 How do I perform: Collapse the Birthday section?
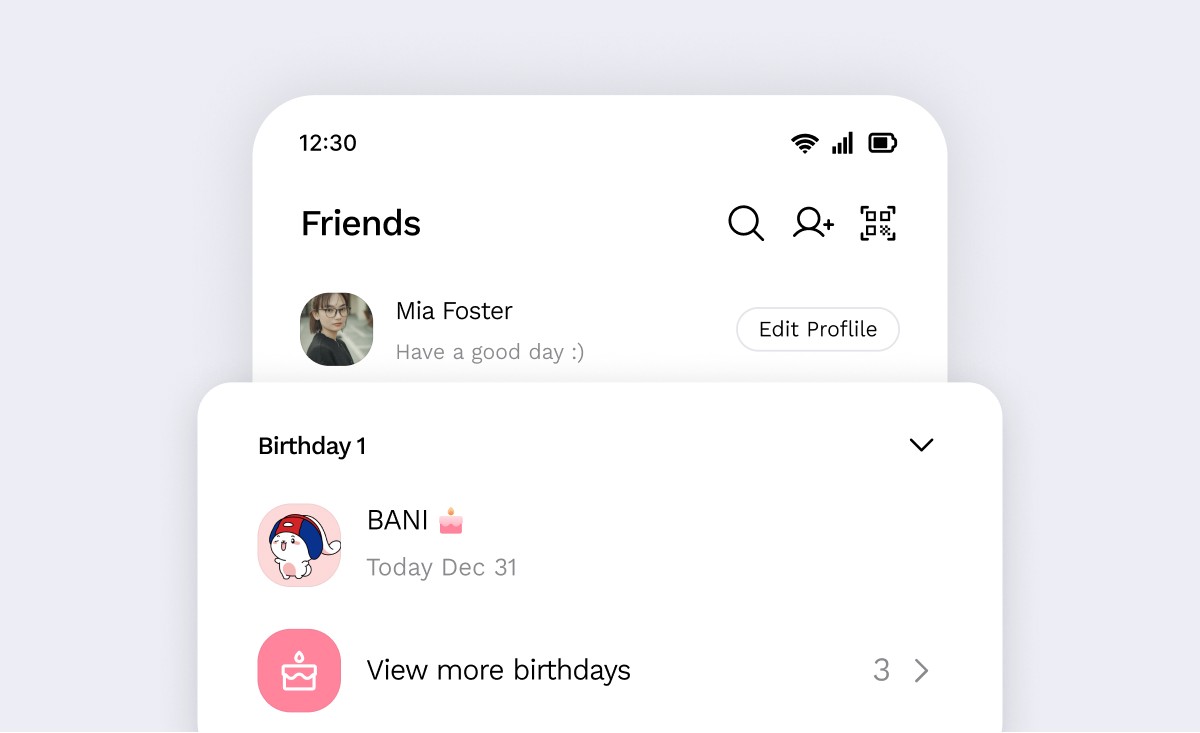[921, 445]
